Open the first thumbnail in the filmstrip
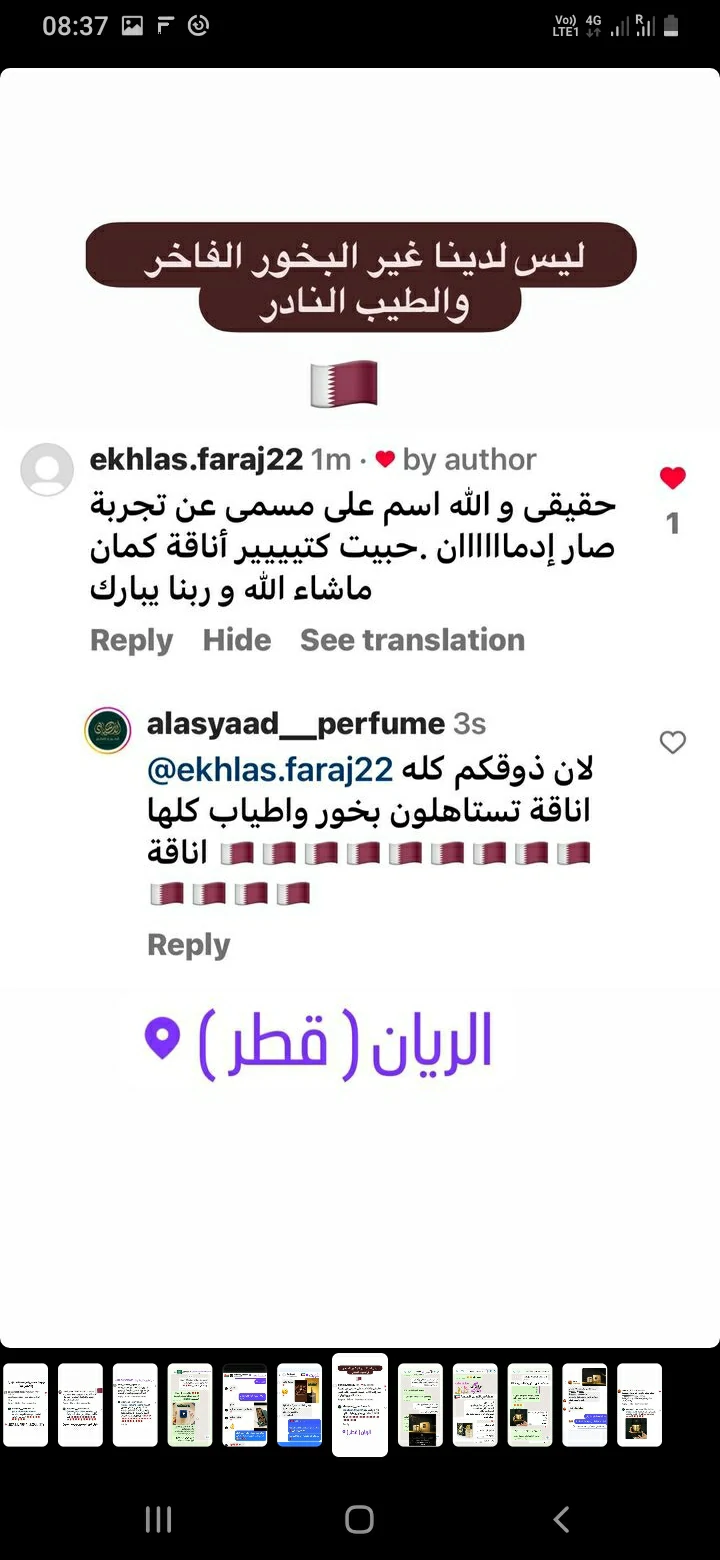This screenshot has width=720, height=1560. [x=25, y=1404]
